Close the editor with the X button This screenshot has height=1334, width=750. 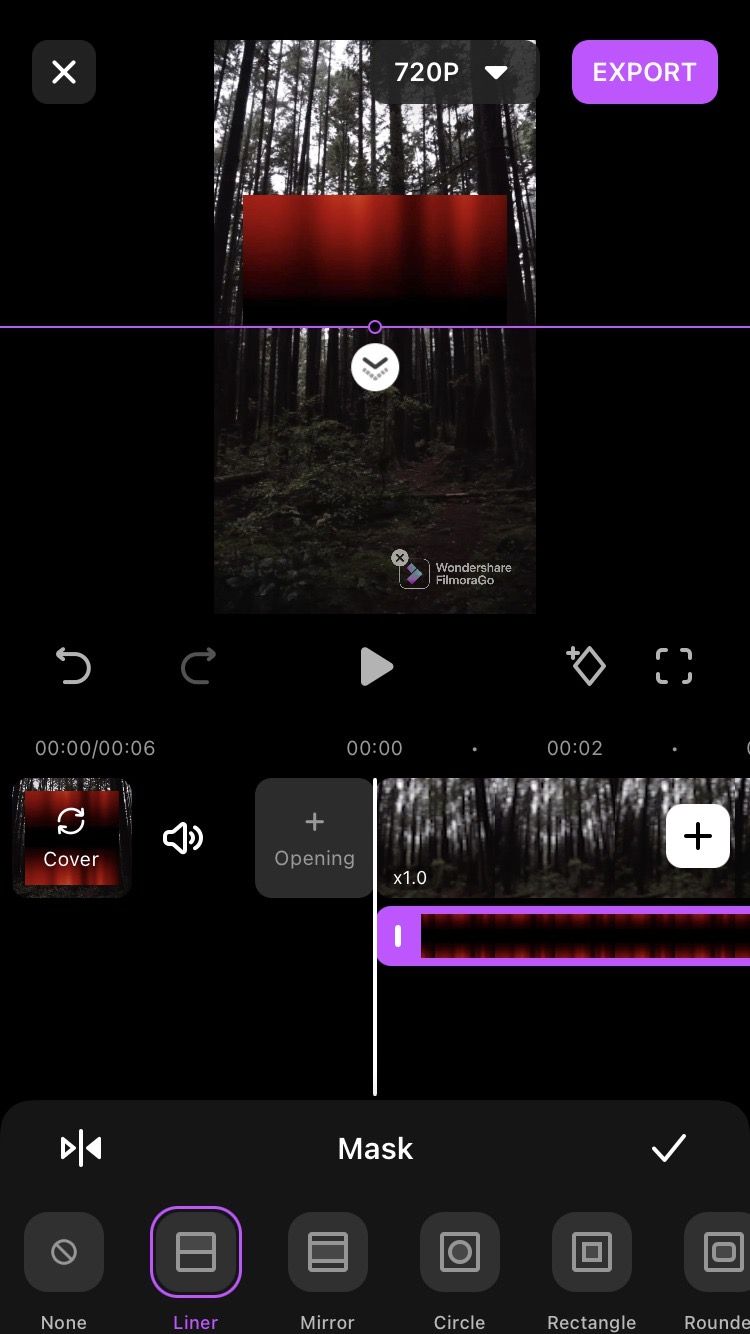click(64, 72)
